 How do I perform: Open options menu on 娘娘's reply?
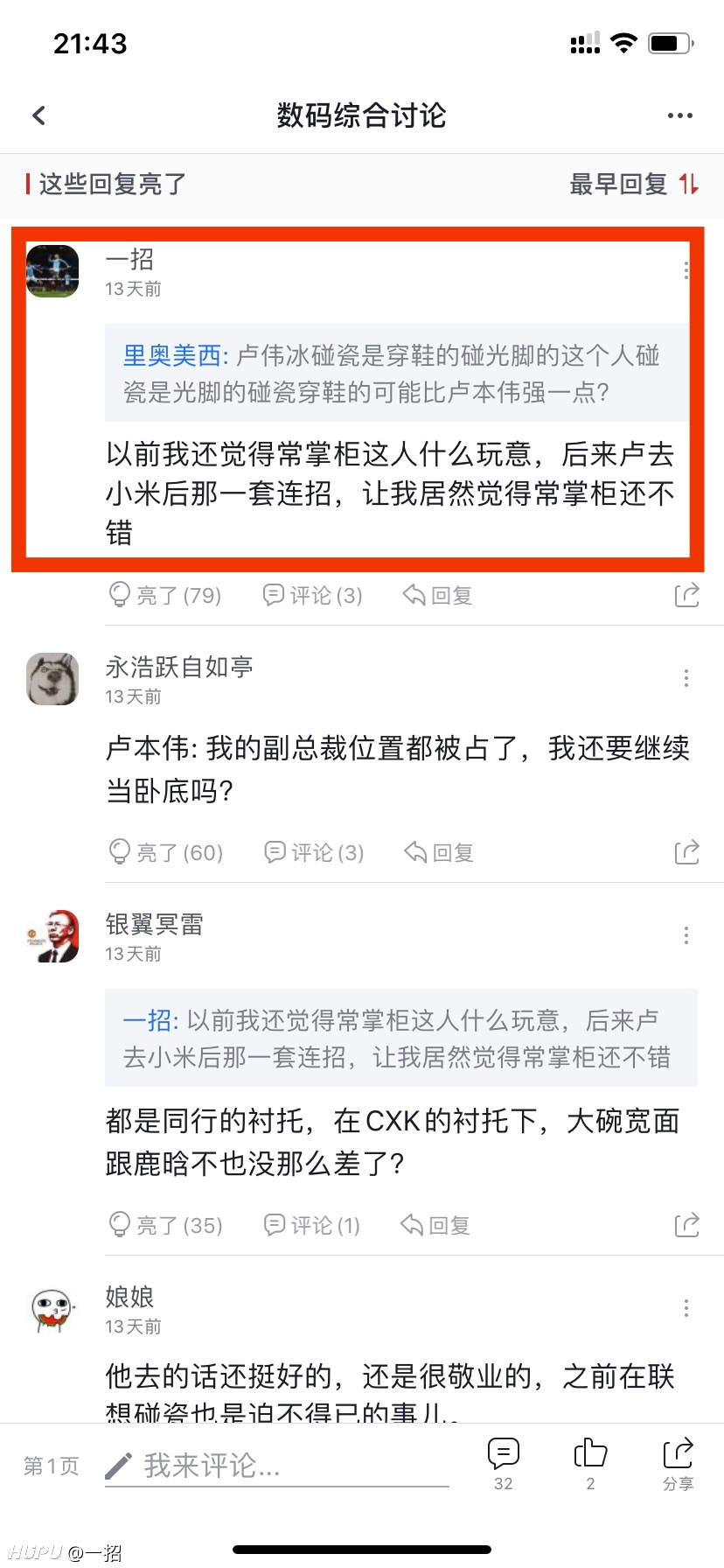[x=686, y=1308]
